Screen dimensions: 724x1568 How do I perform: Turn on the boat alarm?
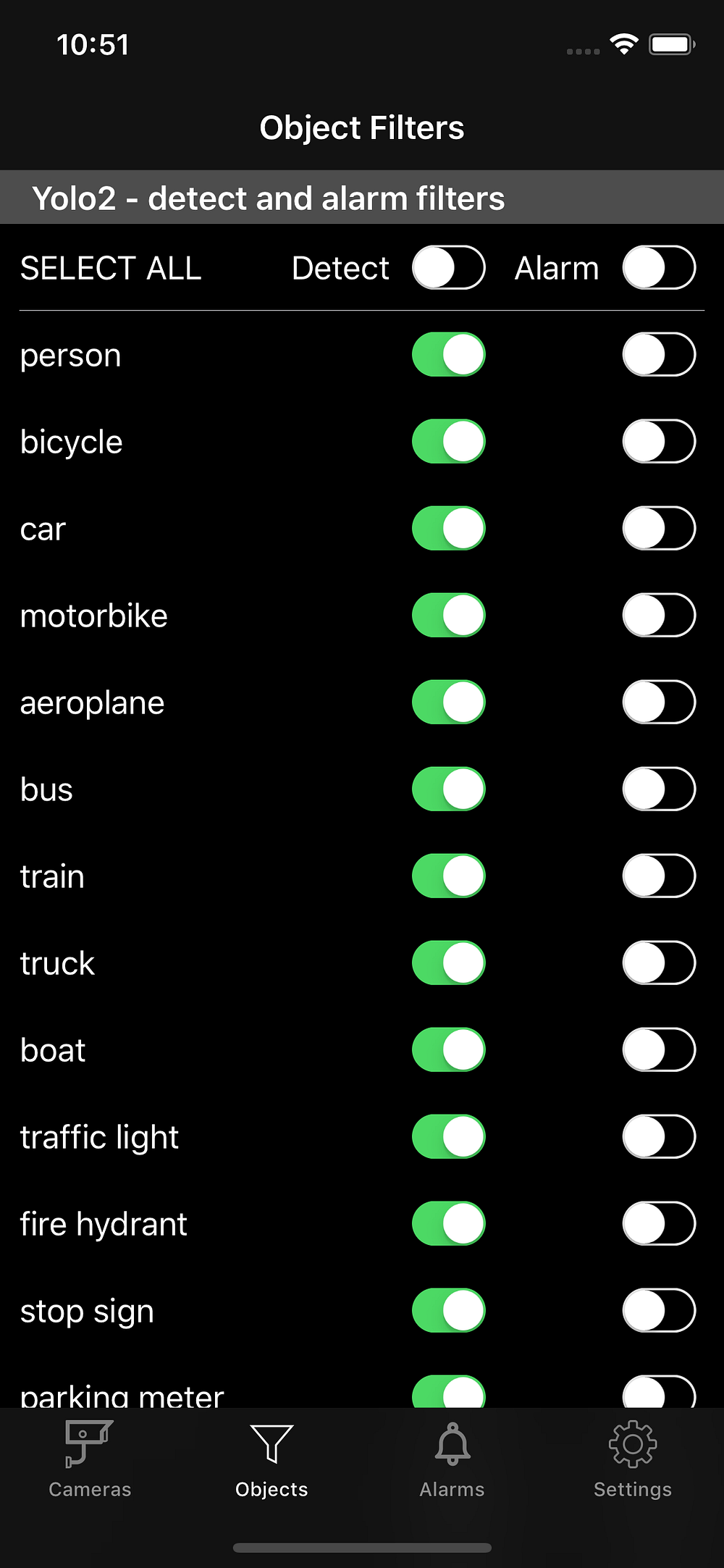tap(659, 1049)
